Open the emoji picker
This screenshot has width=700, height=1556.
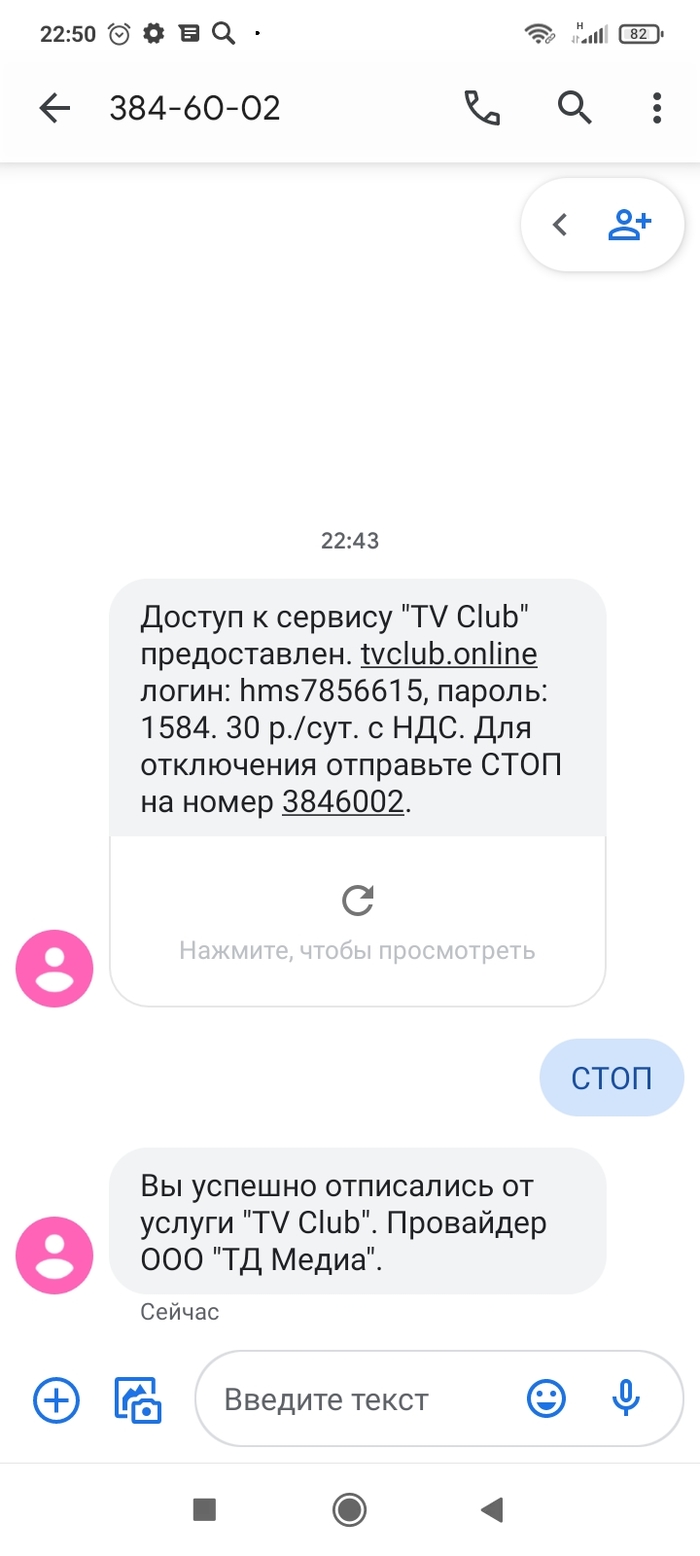(x=546, y=1398)
